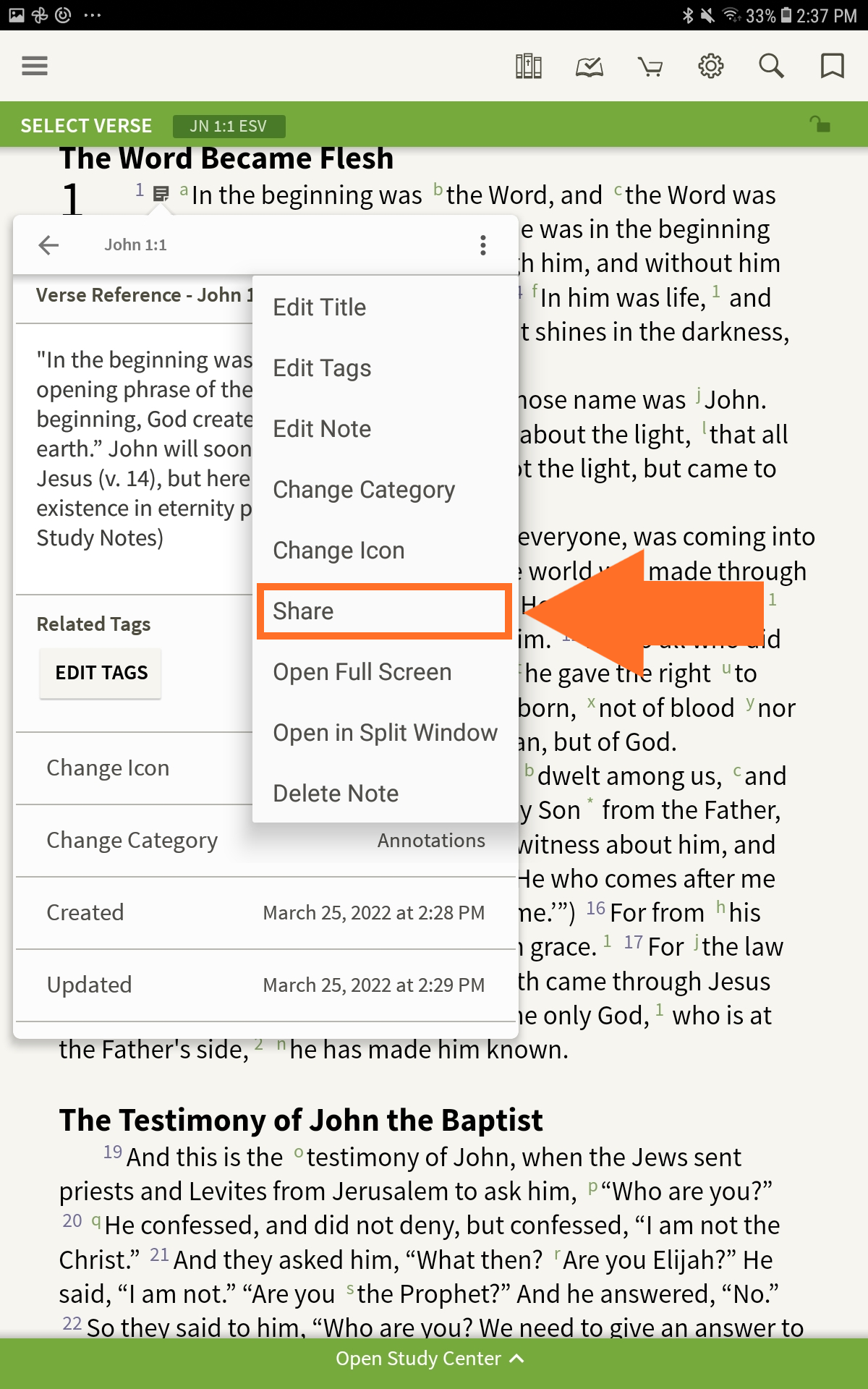868x1389 pixels.
Task: Open the bookmark icon in toolbar
Action: click(832, 66)
